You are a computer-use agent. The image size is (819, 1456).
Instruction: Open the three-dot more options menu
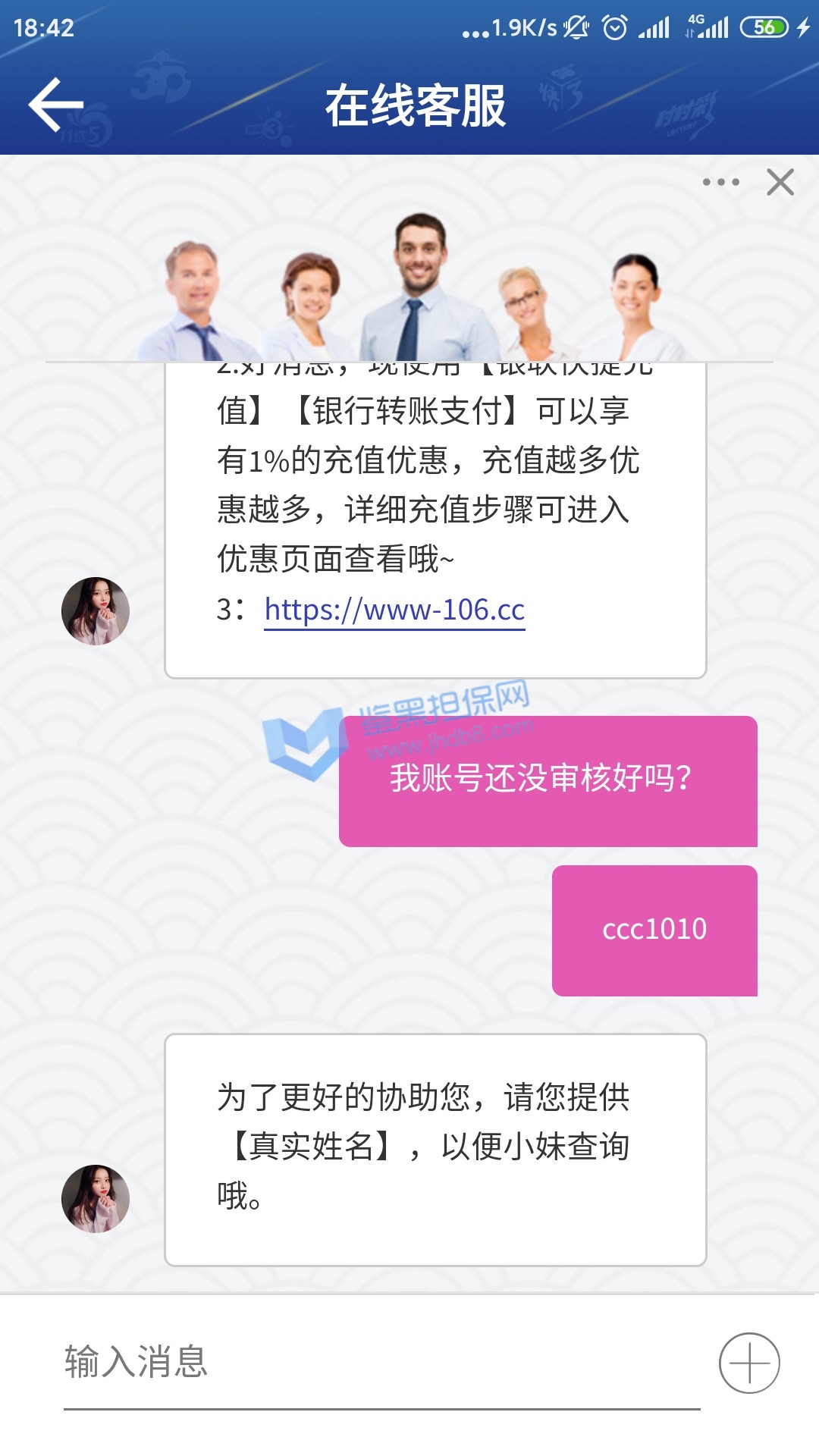point(720,182)
